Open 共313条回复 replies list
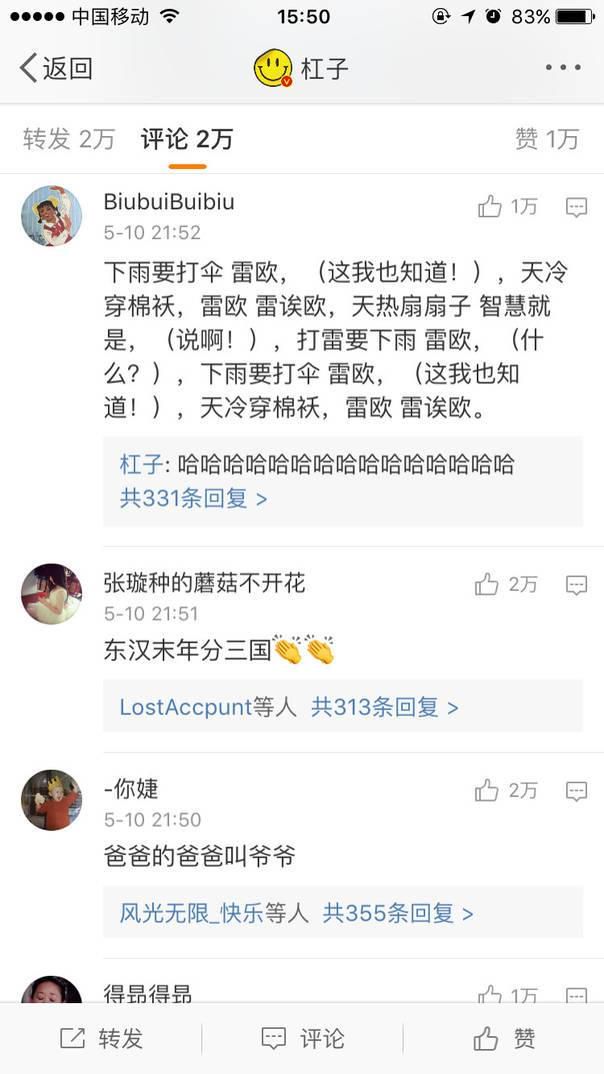The width and height of the screenshot is (604, 1074). 384,707
